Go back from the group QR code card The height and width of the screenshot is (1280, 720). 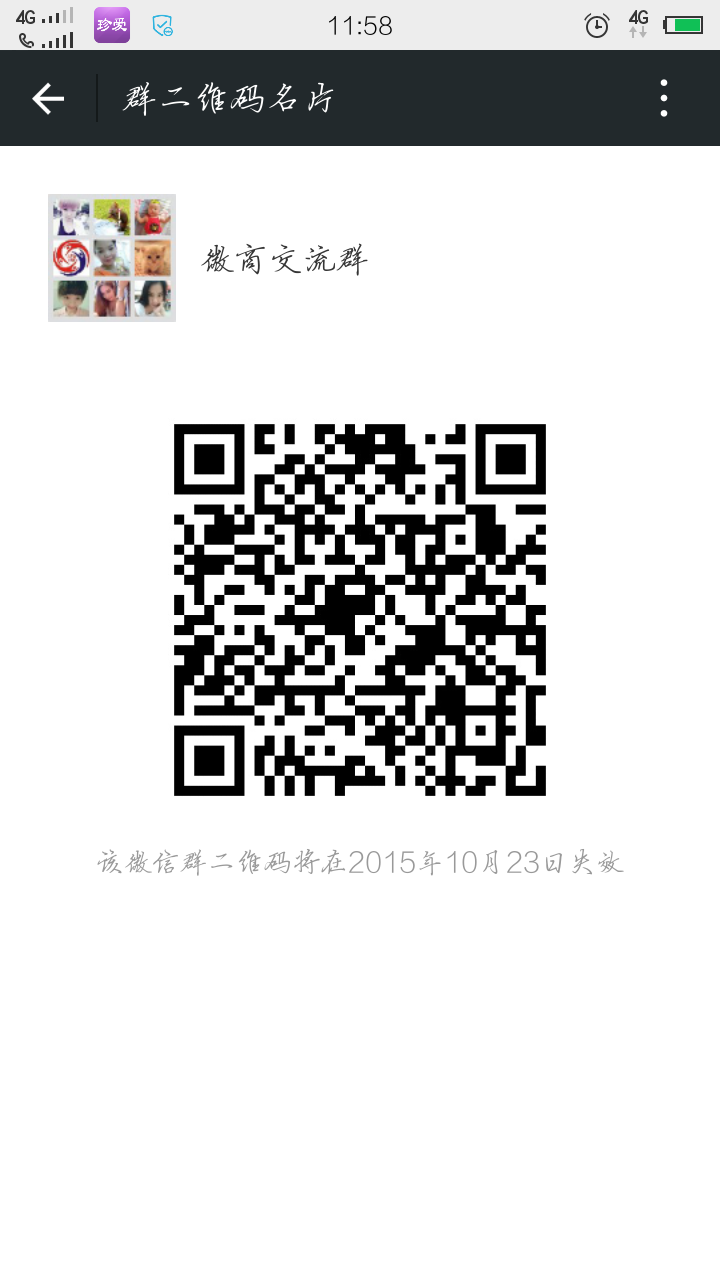click(48, 98)
